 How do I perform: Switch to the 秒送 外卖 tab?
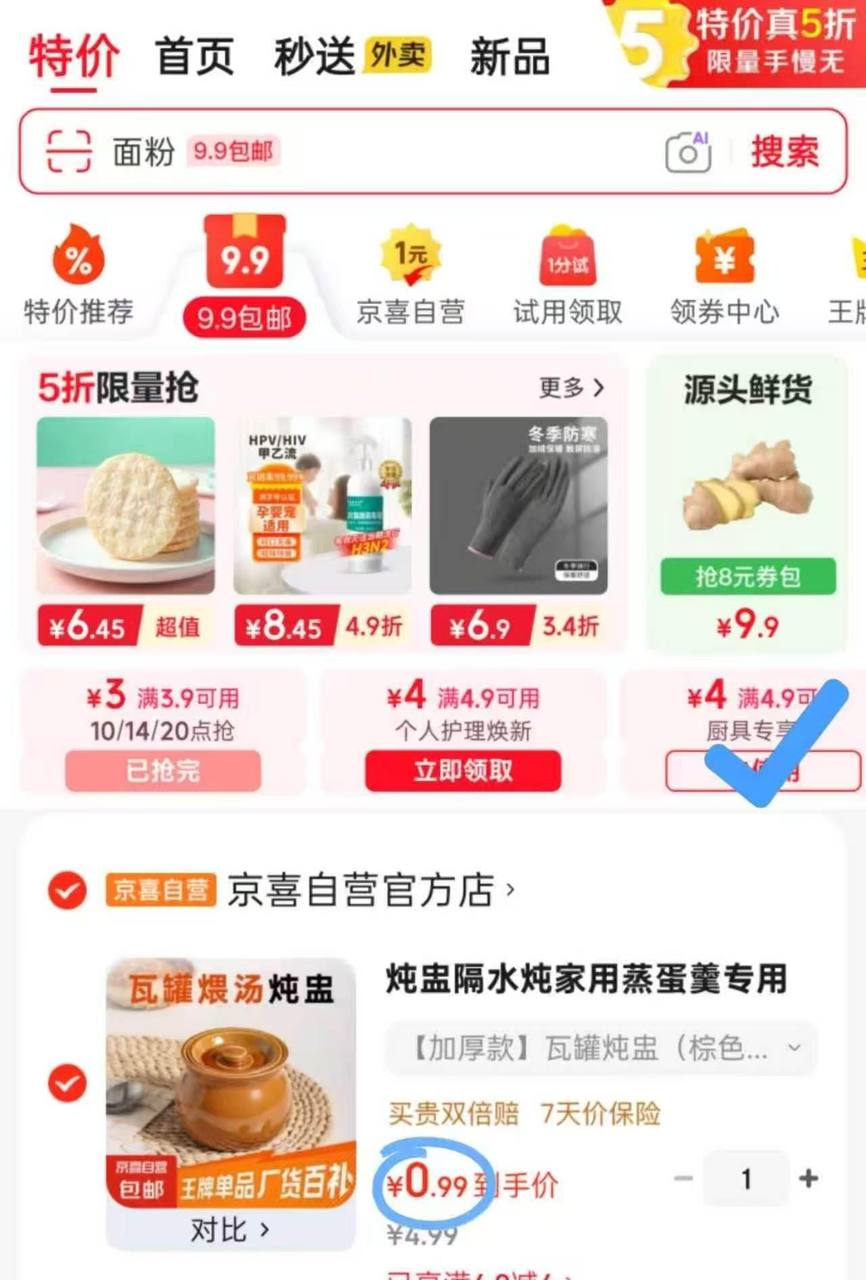352,57
